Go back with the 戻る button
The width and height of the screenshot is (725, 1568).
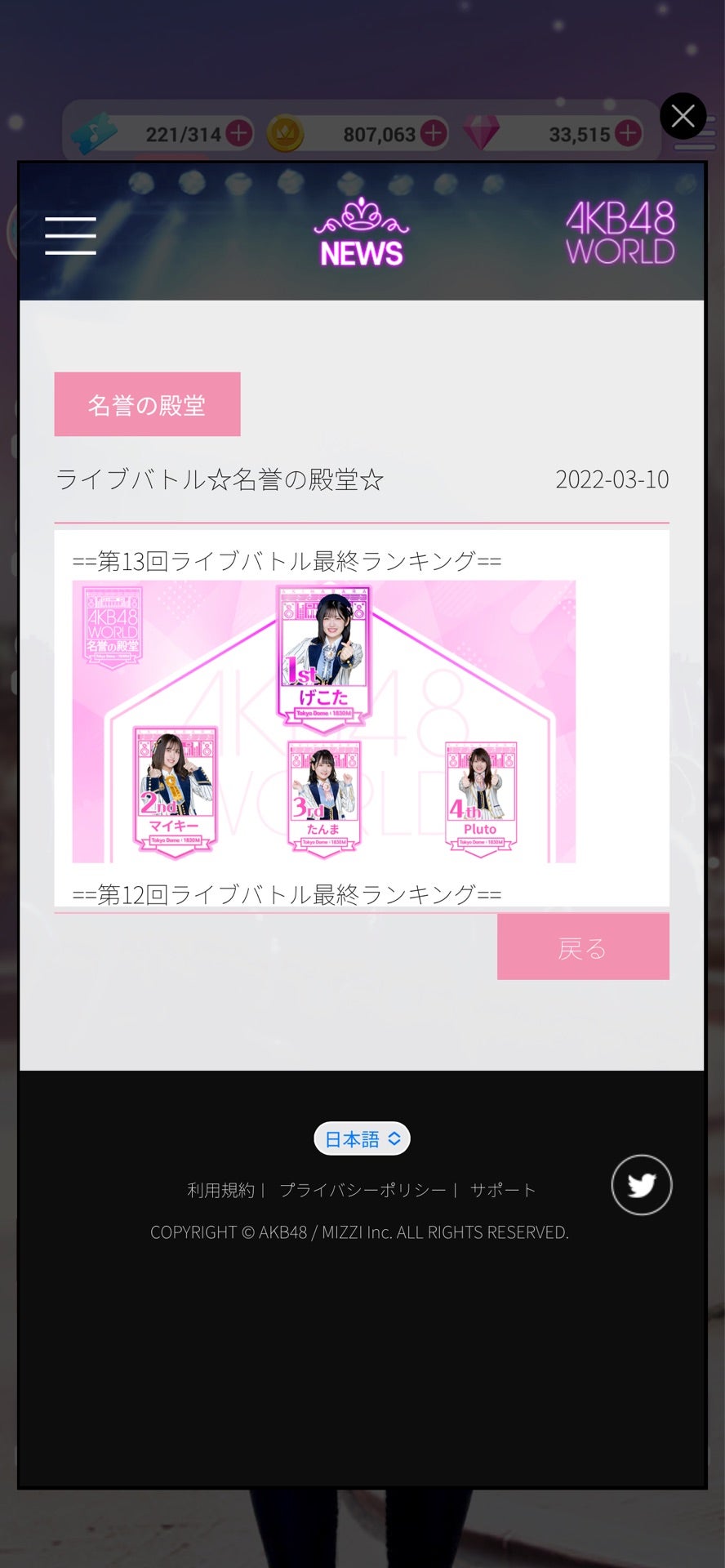coord(583,947)
